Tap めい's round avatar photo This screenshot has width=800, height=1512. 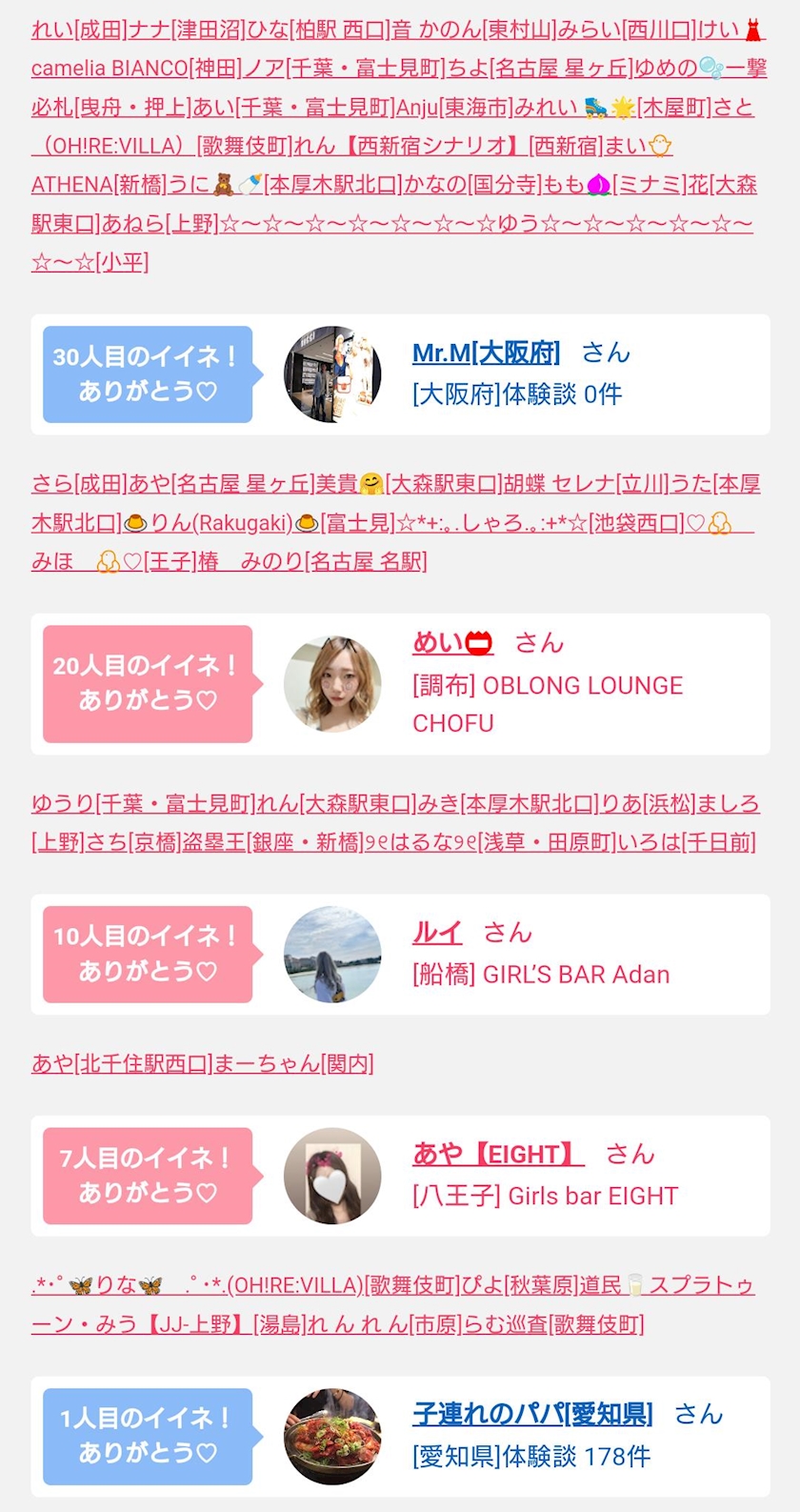[332, 684]
